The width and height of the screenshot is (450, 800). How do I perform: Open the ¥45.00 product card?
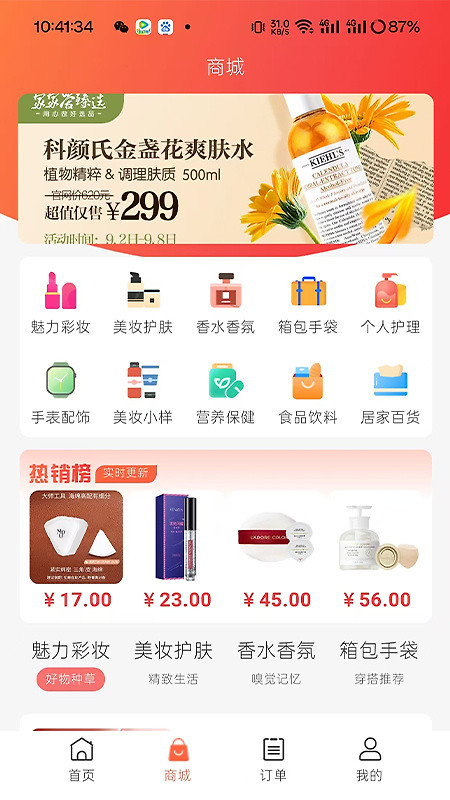tap(277, 550)
